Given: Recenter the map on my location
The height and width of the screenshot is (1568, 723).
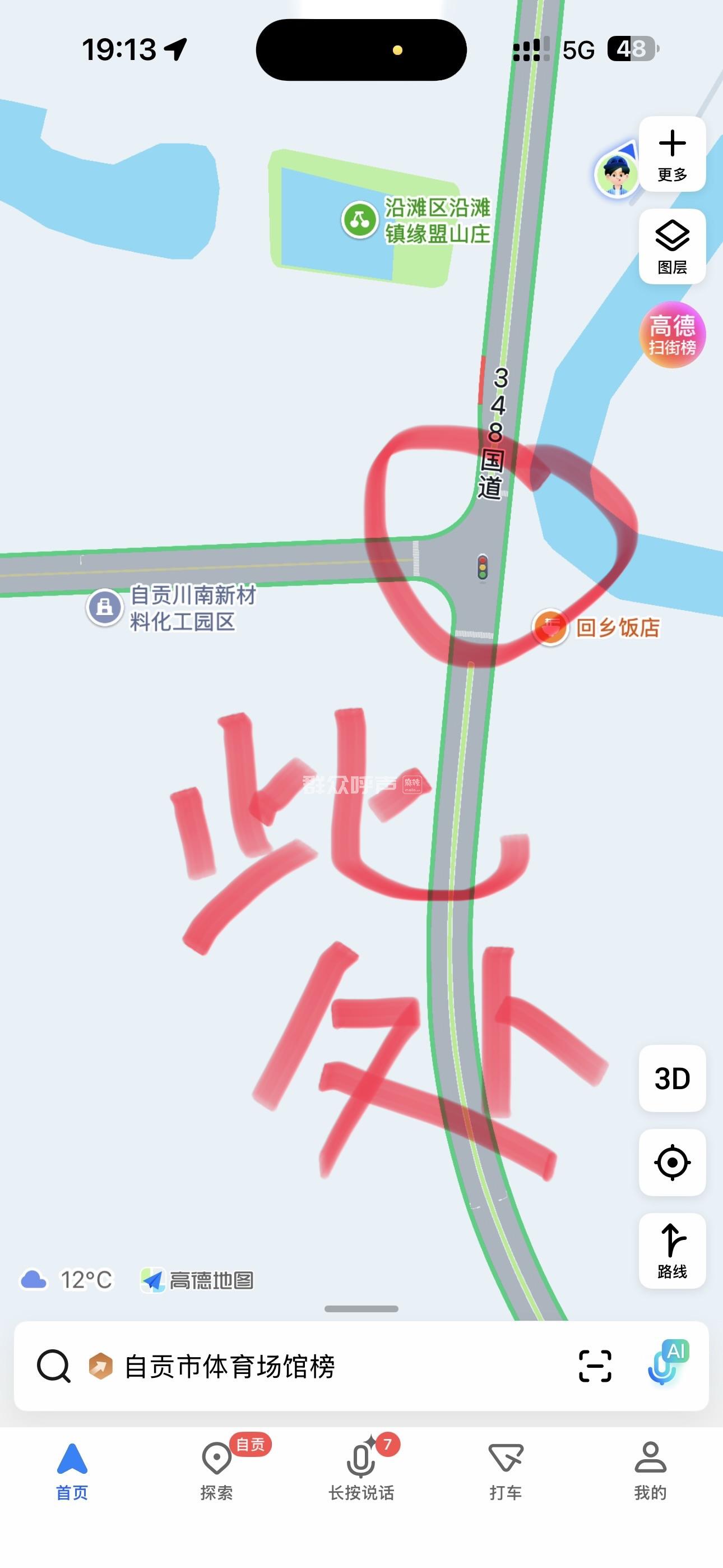Looking at the screenshot, I should 672,1163.
